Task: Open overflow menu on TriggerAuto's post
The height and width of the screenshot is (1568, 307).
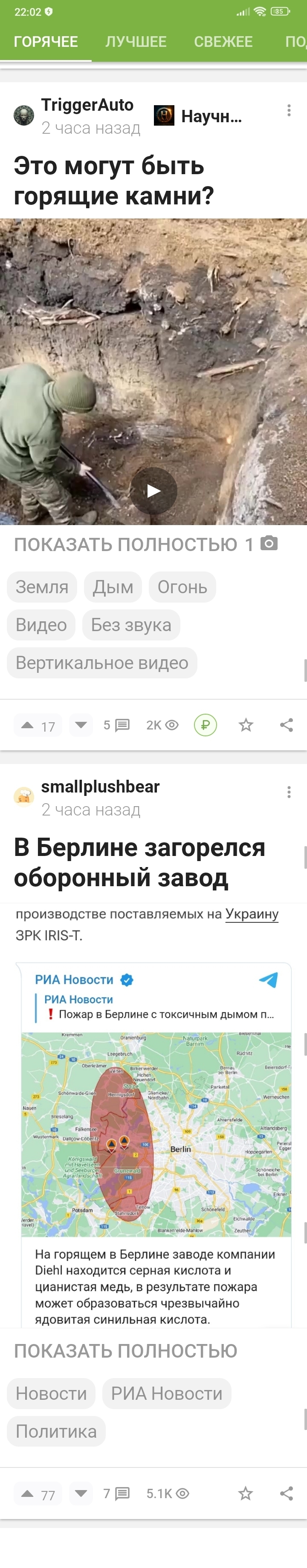Action: pos(289,110)
